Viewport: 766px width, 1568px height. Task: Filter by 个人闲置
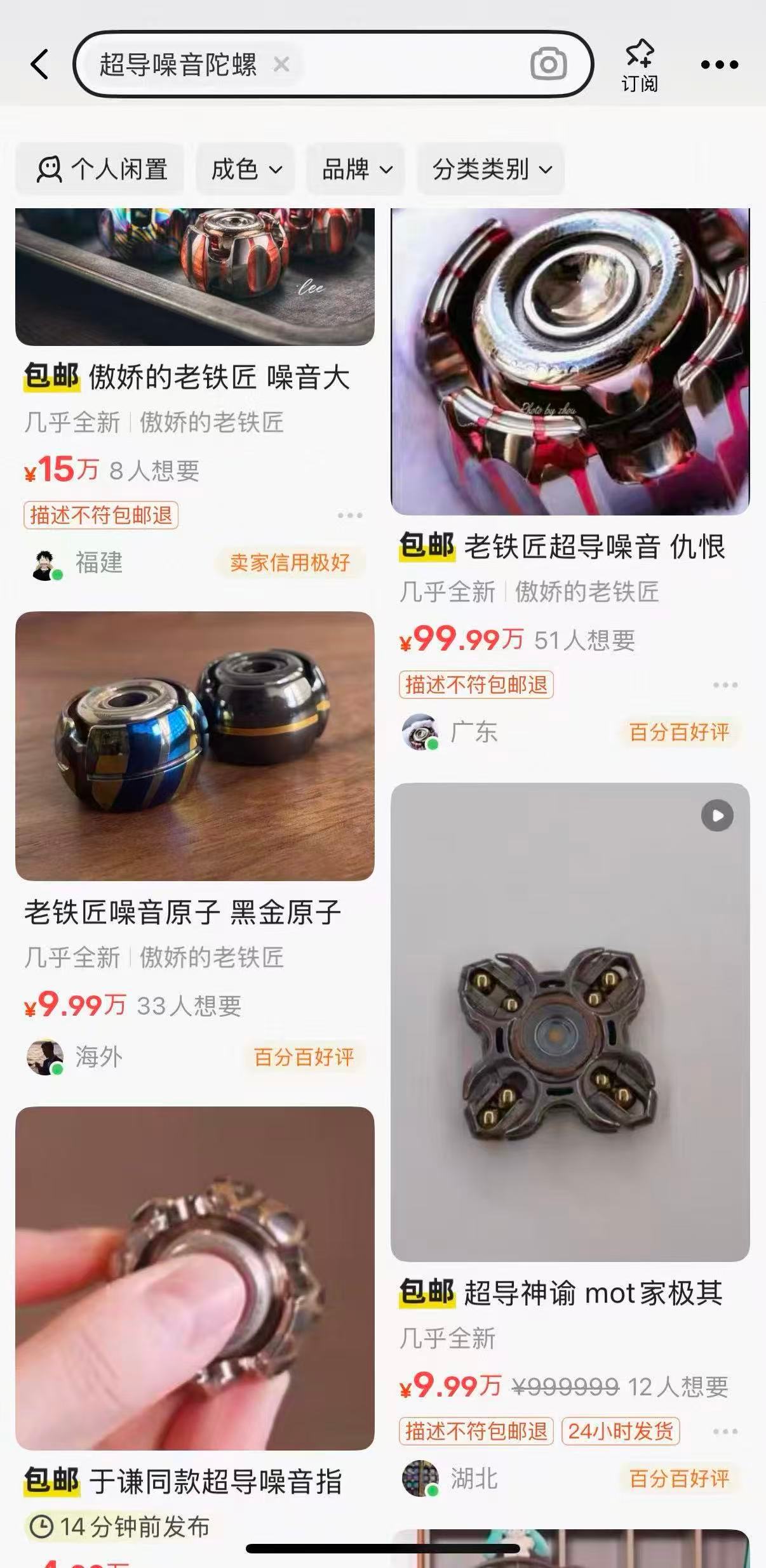(x=100, y=169)
